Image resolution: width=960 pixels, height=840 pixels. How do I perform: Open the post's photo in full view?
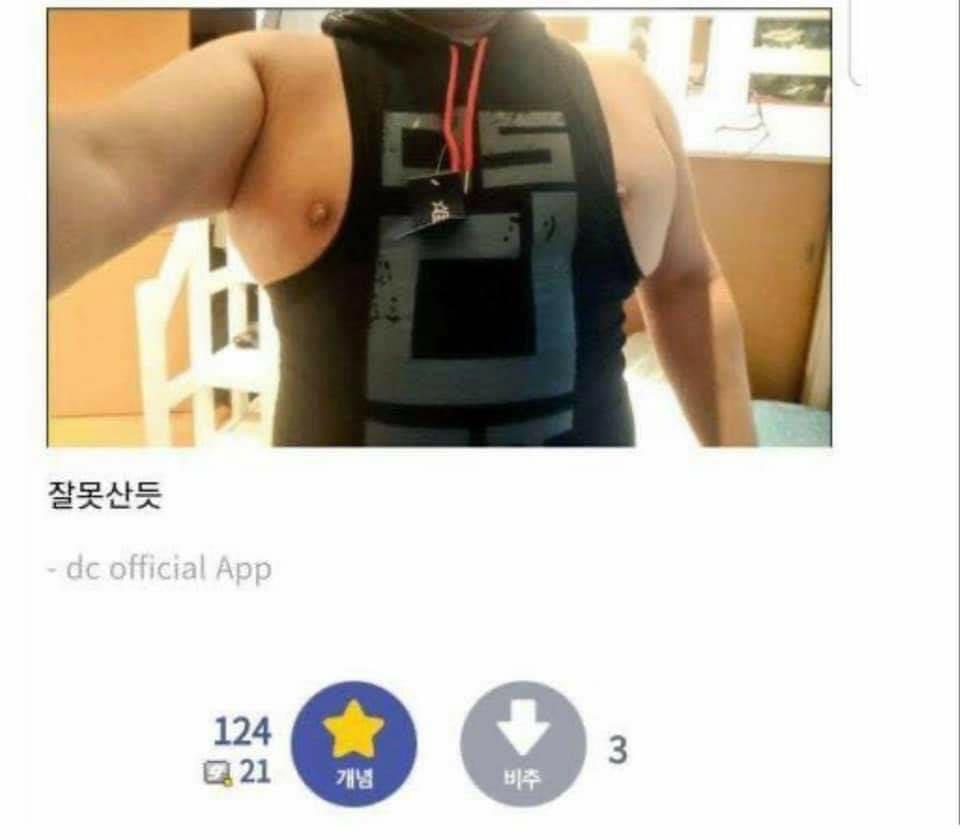click(439, 228)
